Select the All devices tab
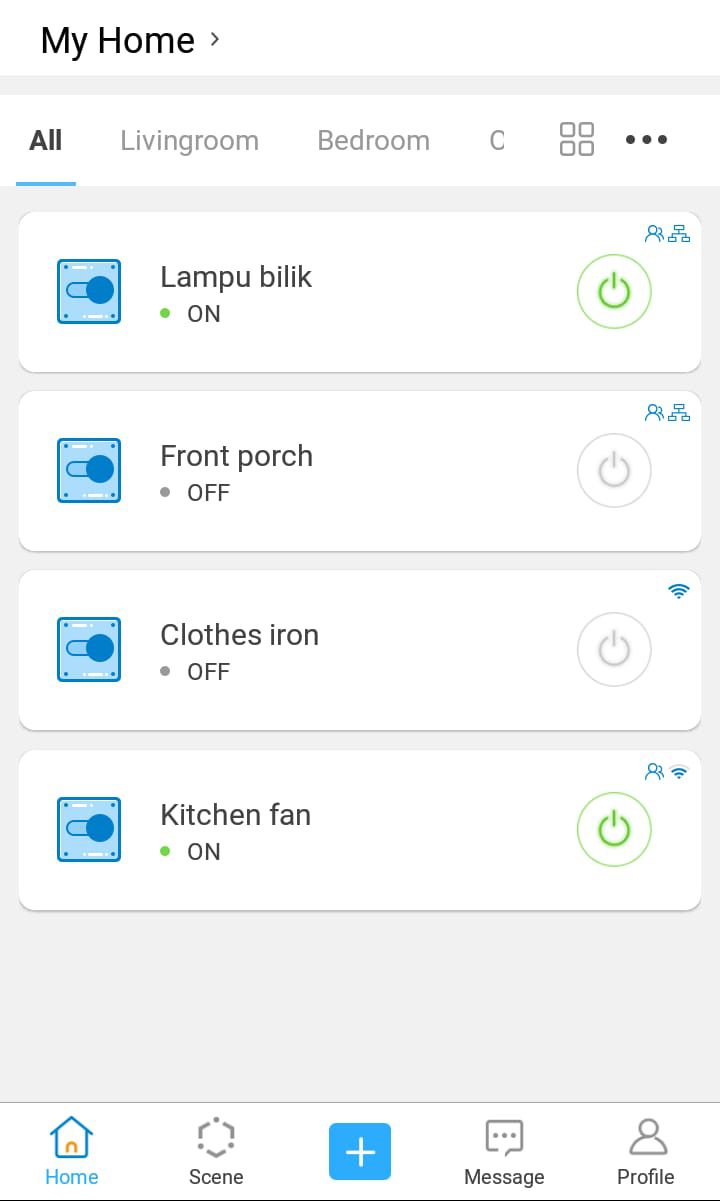The height and width of the screenshot is (1201, 720). (x=46, y=141)
